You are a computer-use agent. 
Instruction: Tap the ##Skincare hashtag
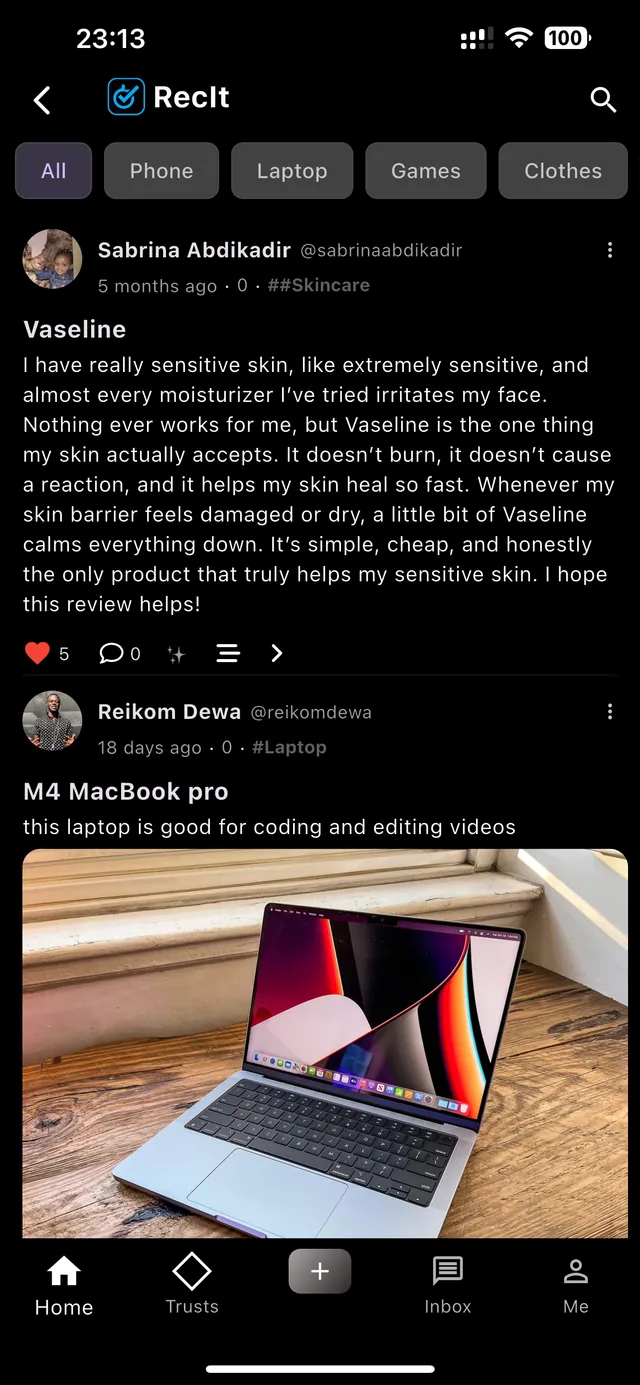coord(319,285)
